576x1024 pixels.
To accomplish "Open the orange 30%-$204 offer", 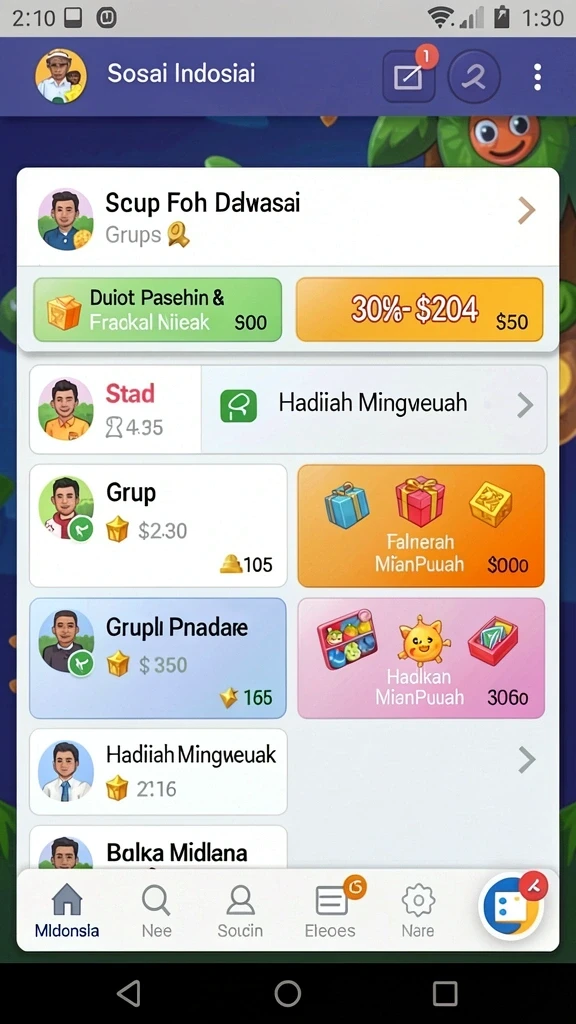I will click(x=419, y=310).
